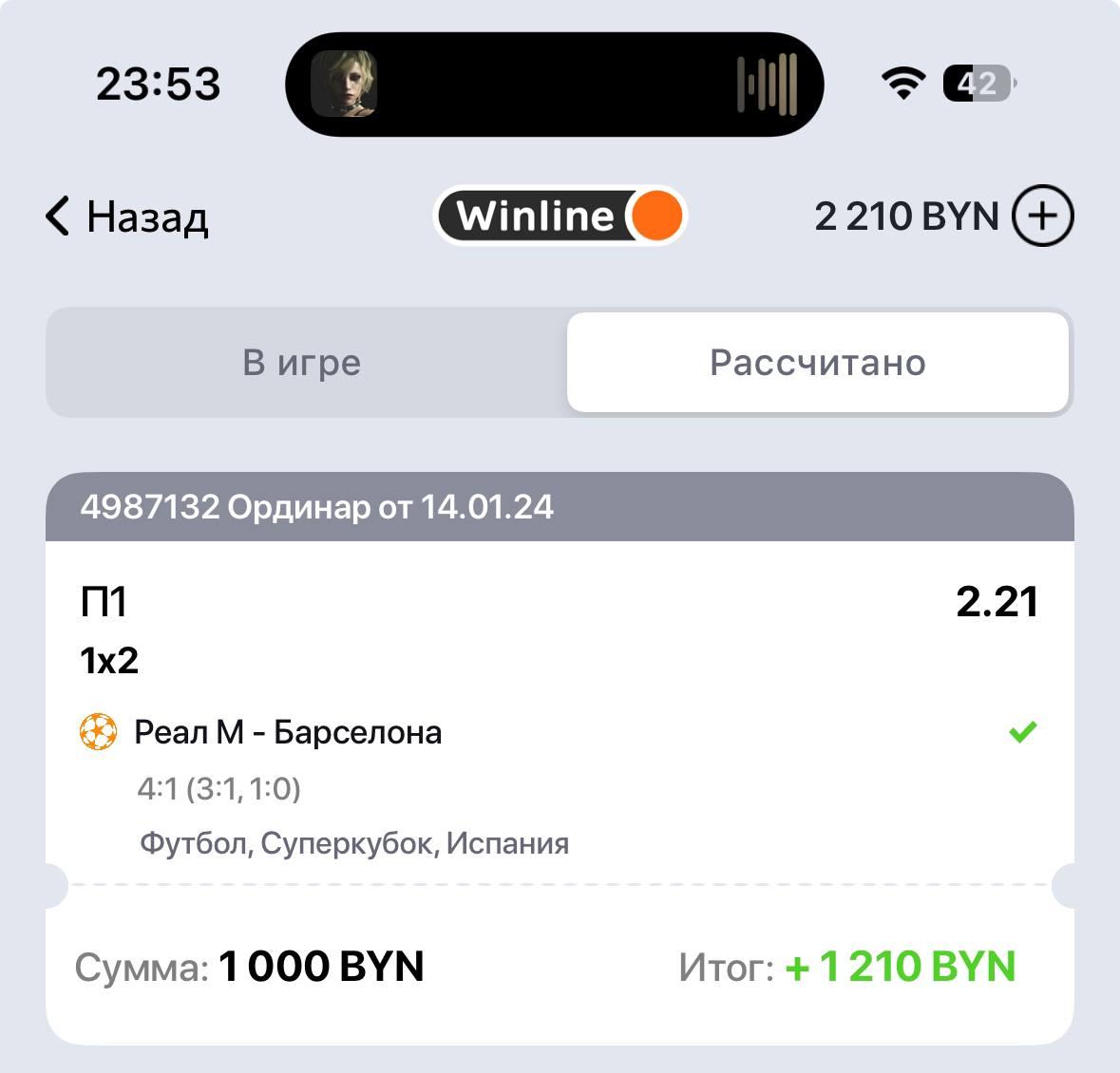The image size is (1120, 1073).
Task: Open bet 4987132 Реал М - Барселона
Action: click(560, 758)
